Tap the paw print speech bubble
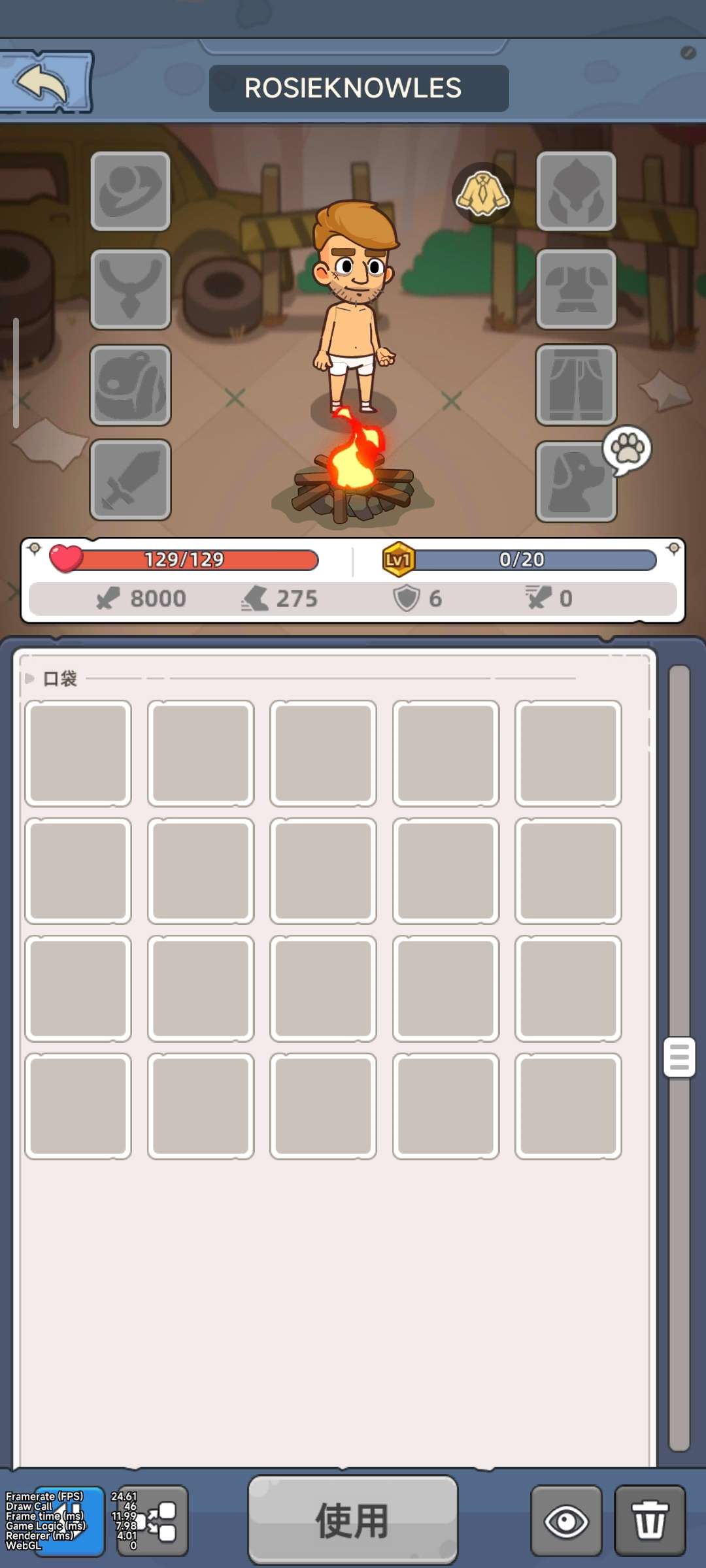 pos(628,449)
